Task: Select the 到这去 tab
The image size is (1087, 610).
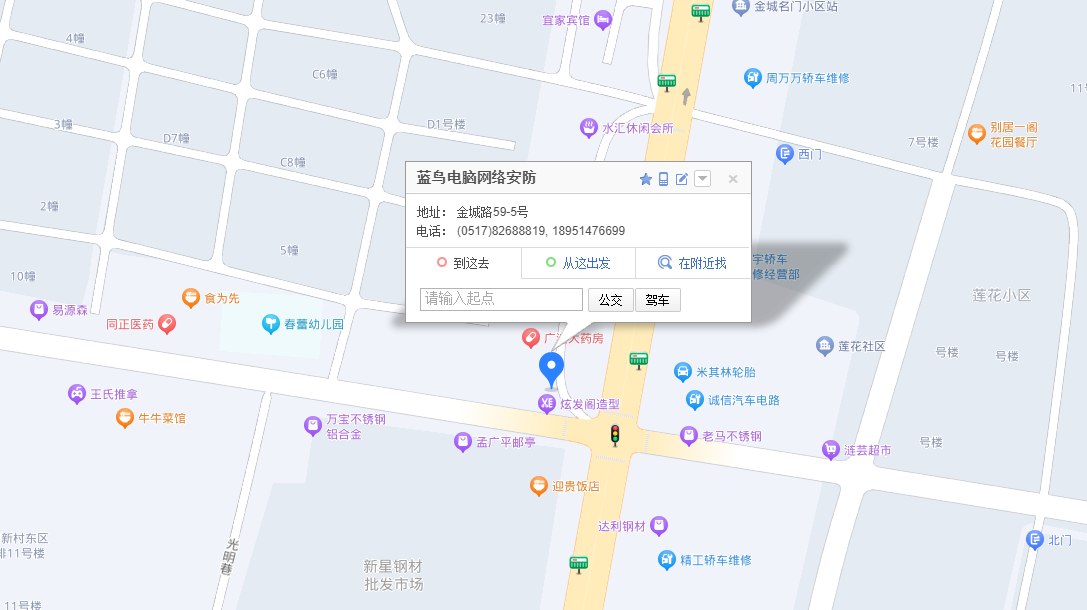Action: [463, 263]
